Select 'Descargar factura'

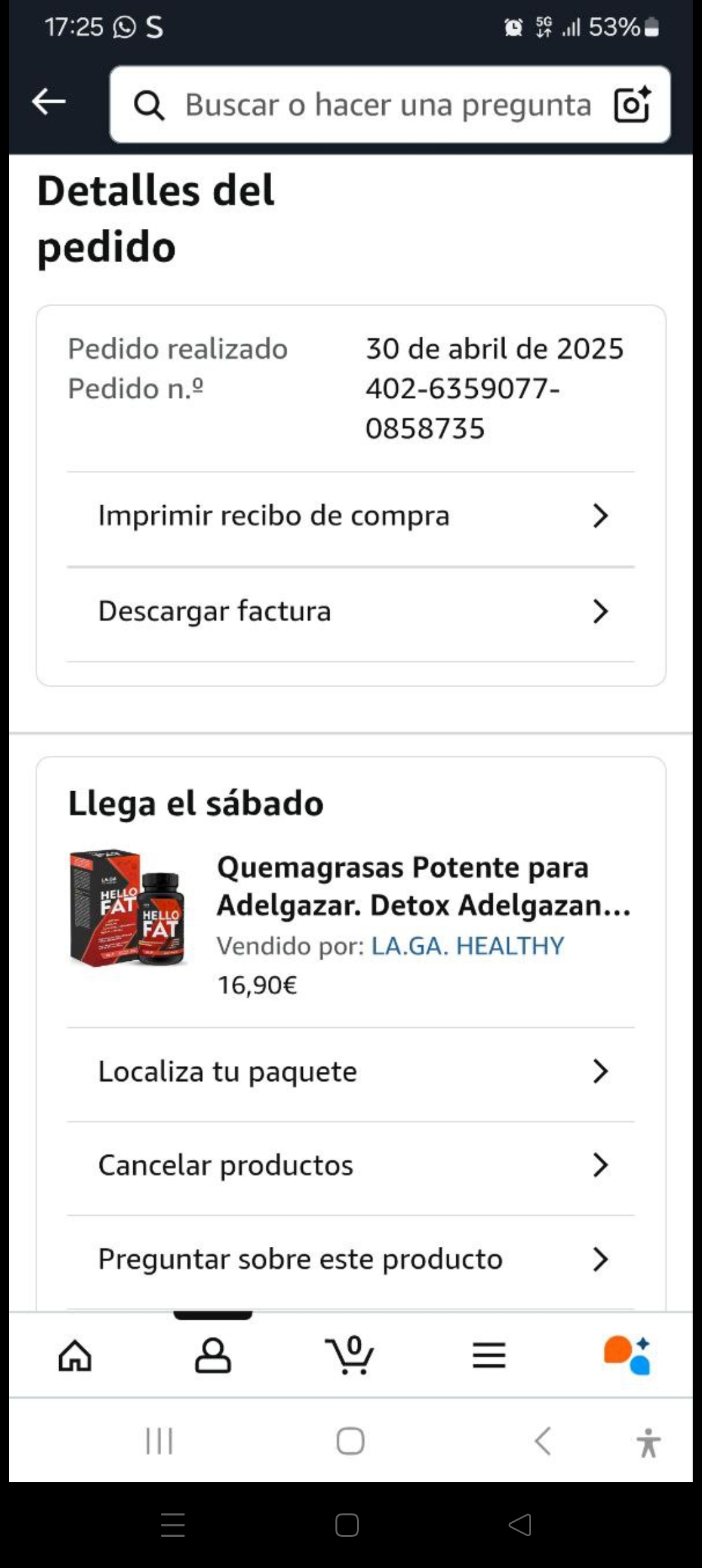(x=351, y=612)
